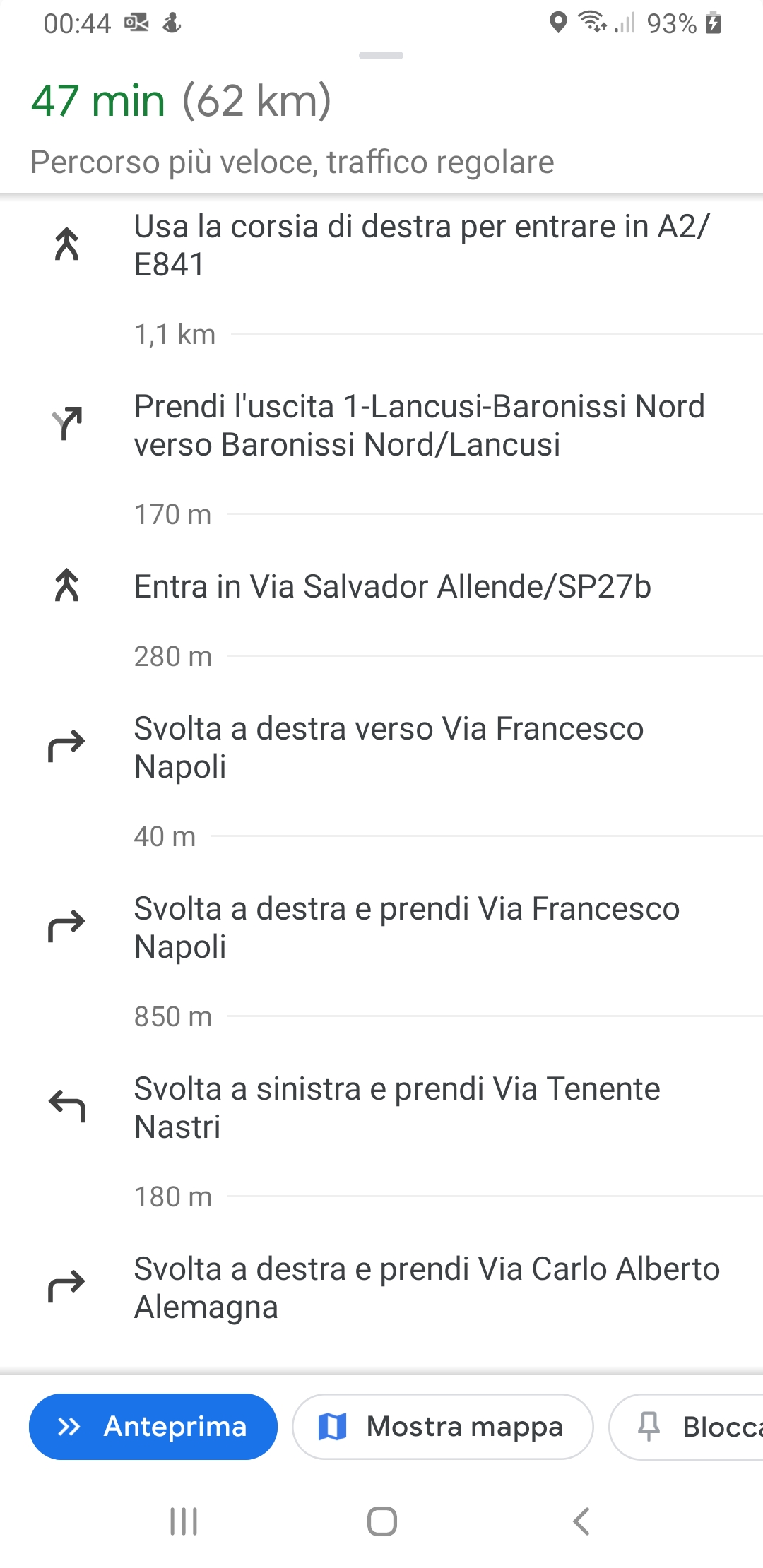Tap the Wi-Fi status icon
This screenshot has height=1568, width=763.
click(592, 23)
